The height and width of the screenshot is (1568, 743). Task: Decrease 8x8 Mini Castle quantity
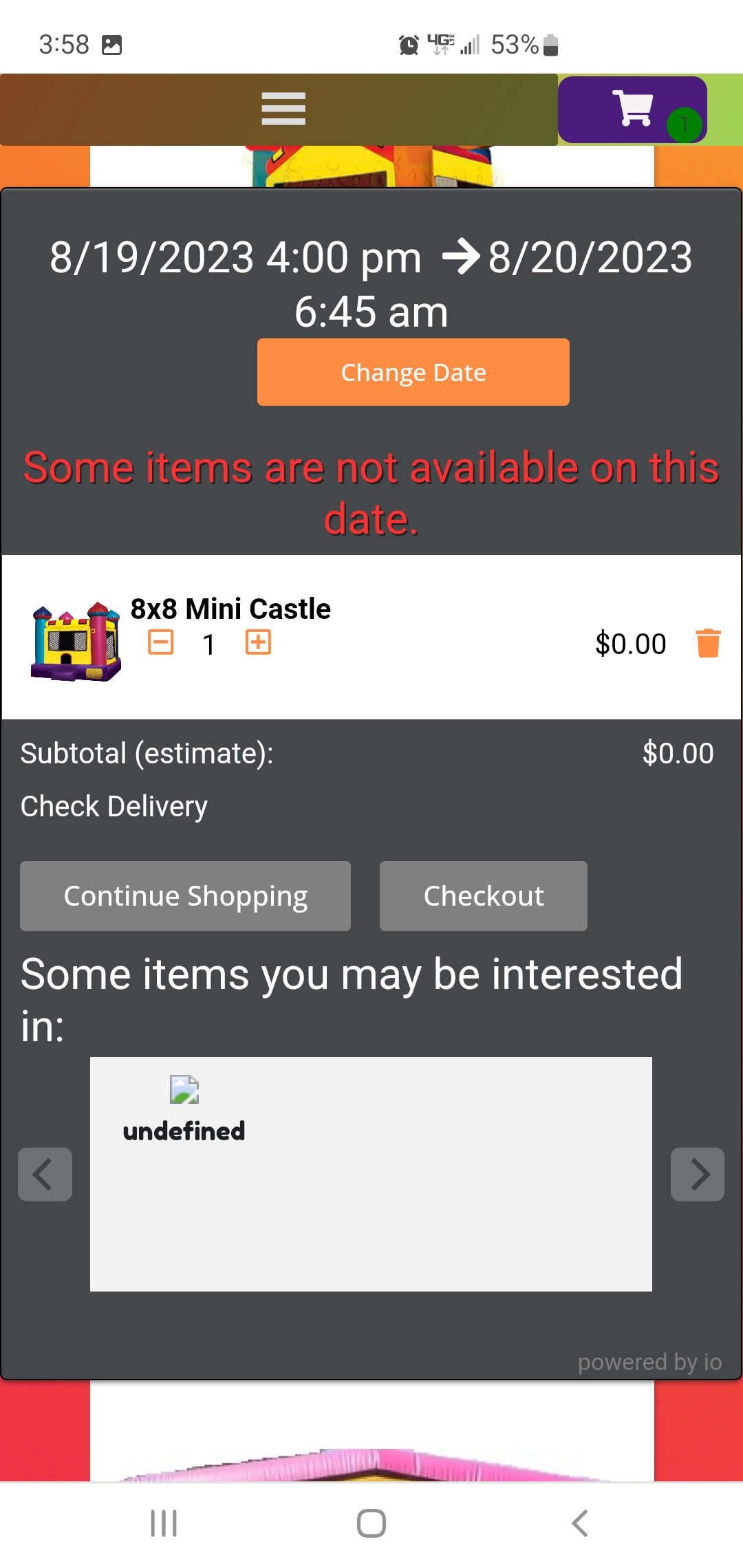tap(161, 643)
